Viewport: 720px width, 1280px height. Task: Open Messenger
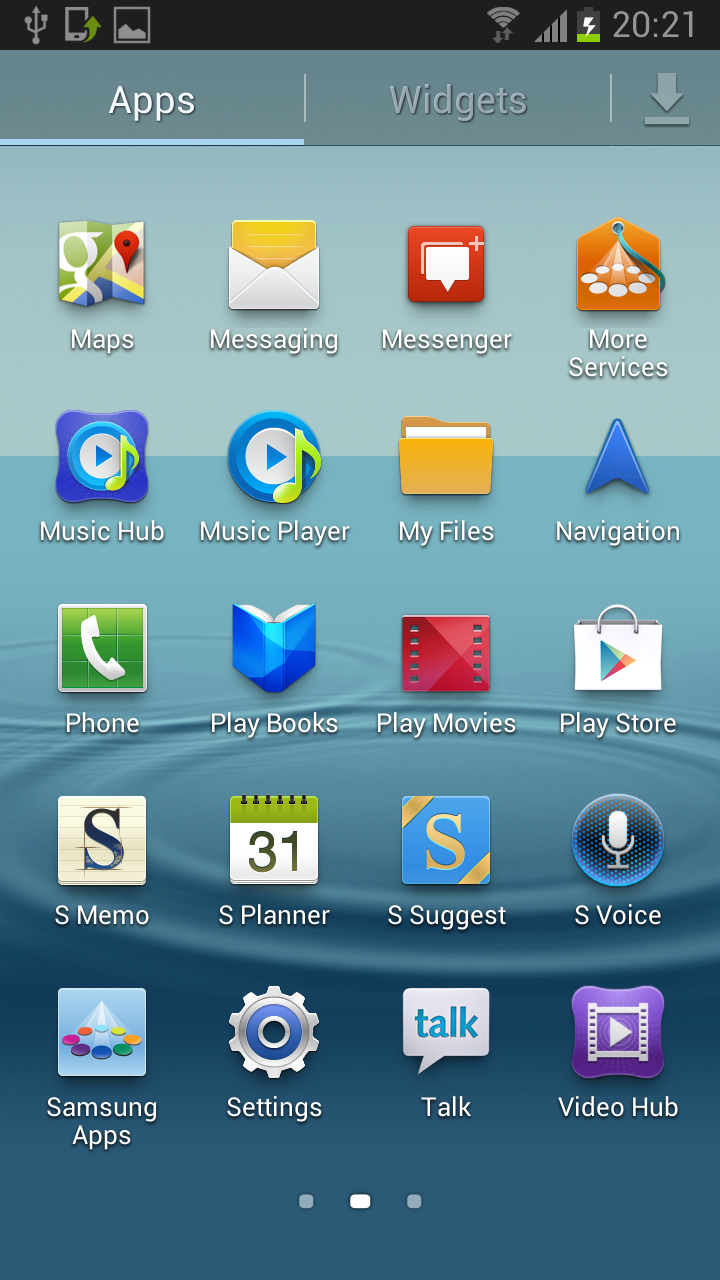point(446,265)
